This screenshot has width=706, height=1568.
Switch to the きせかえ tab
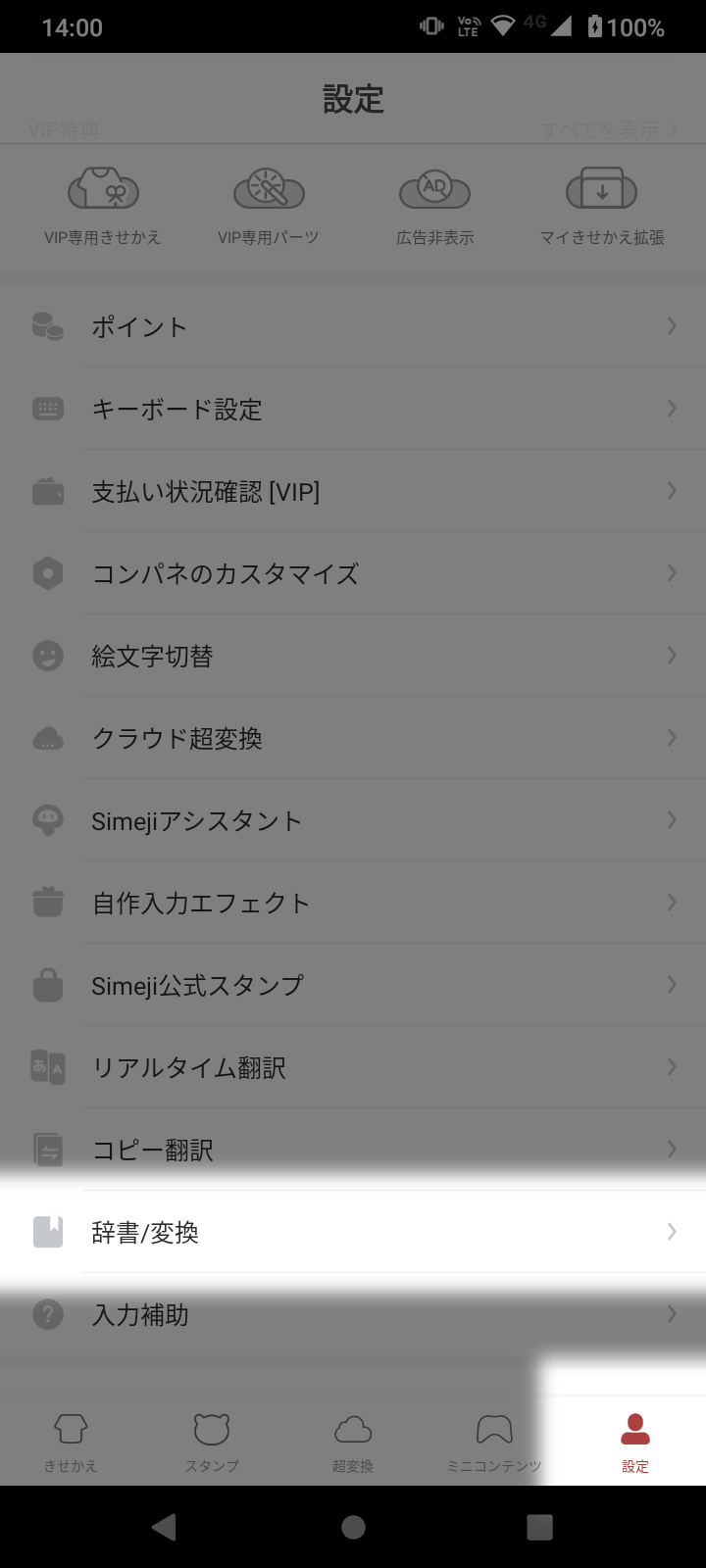click(71, 1442)
